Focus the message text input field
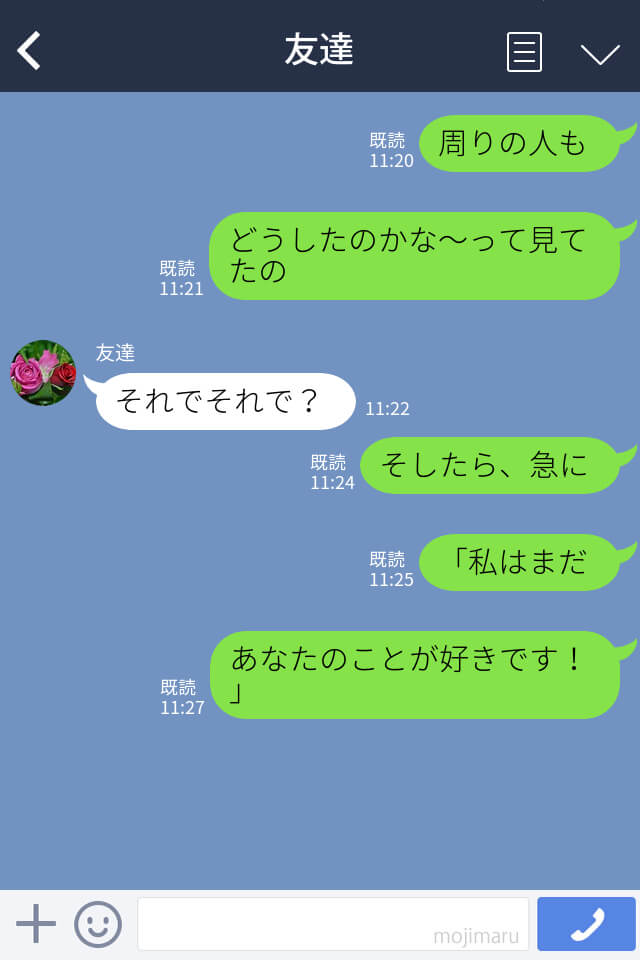Image resolution: width=640 pixels, height=960 pixels. coord(332,923)
